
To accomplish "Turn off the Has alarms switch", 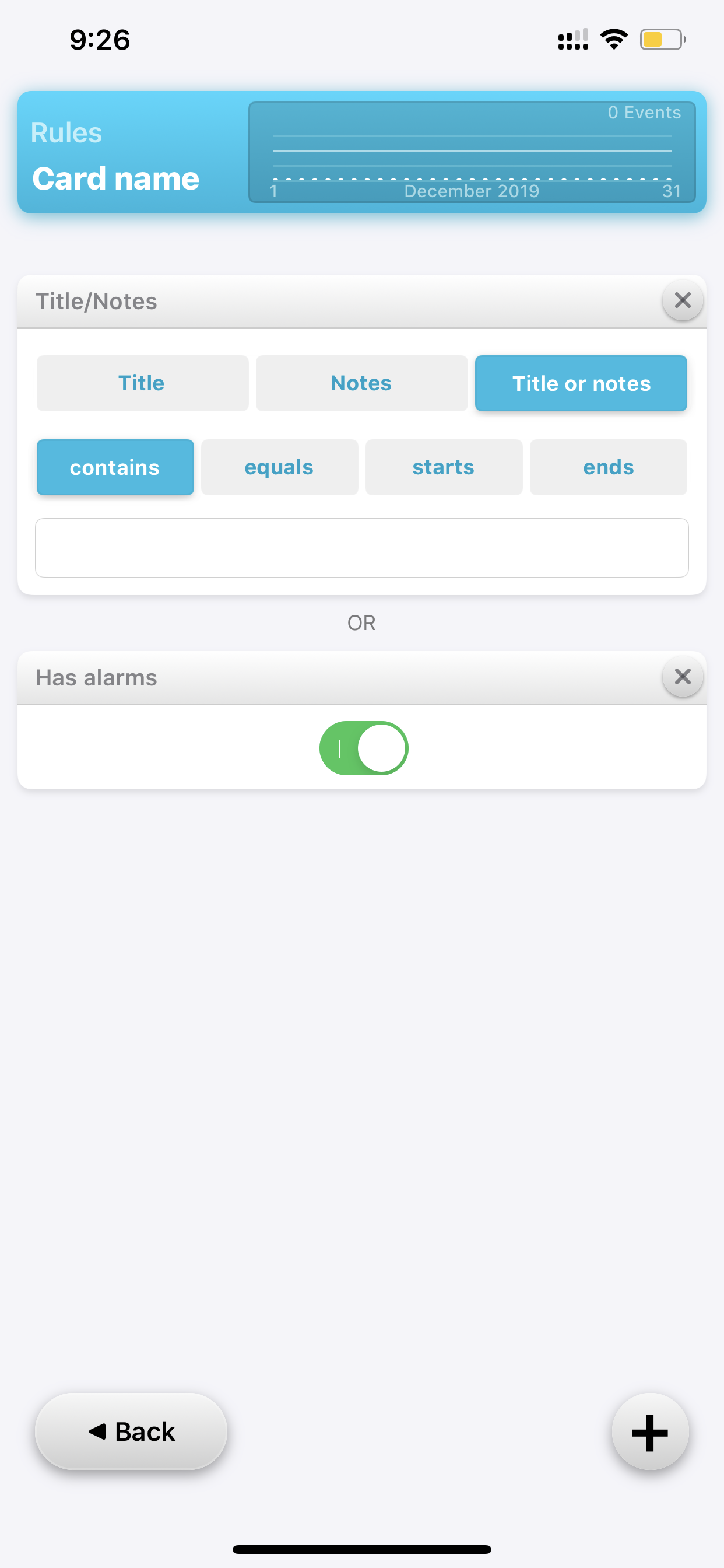I will [x=364, y=747].
